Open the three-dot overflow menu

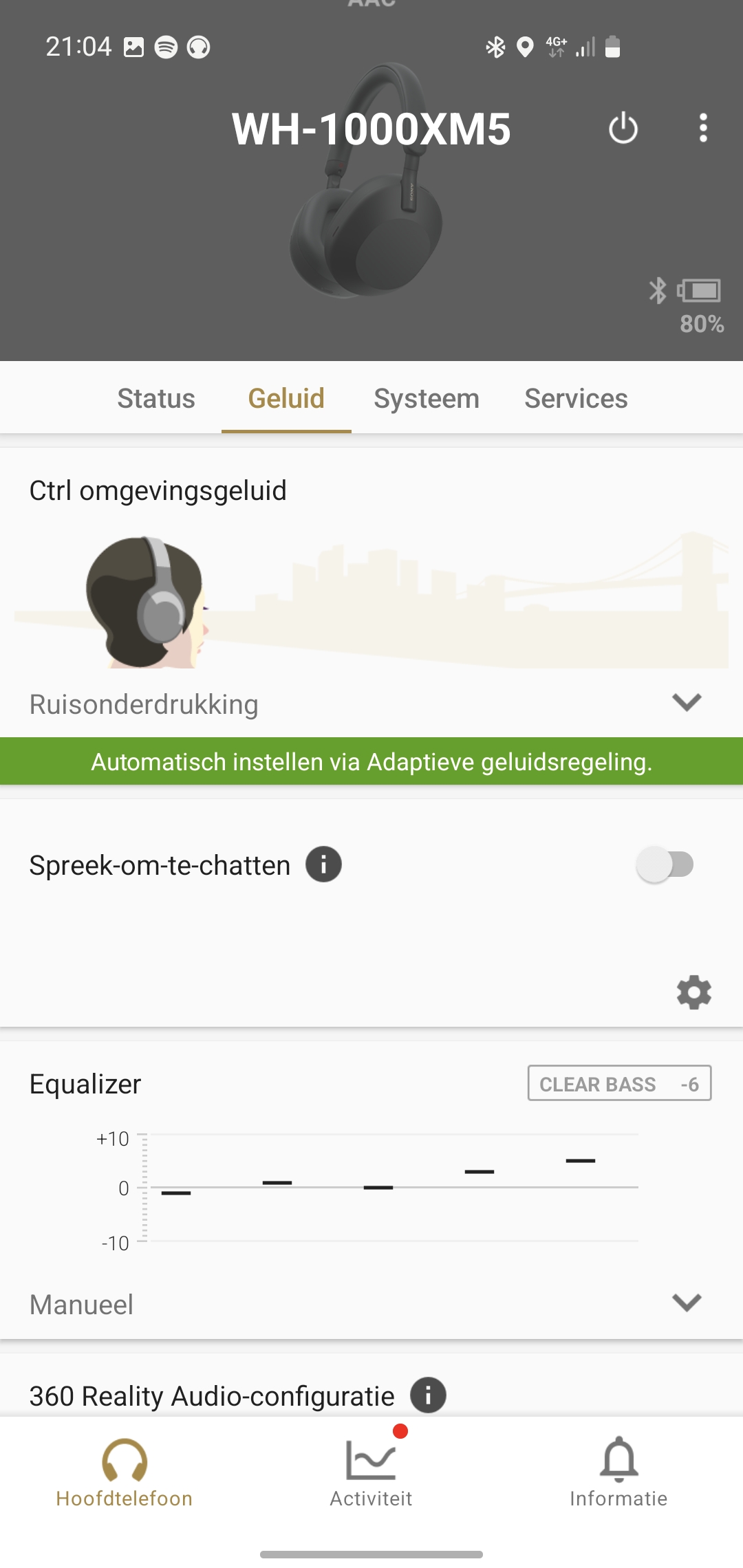[702, 128]
